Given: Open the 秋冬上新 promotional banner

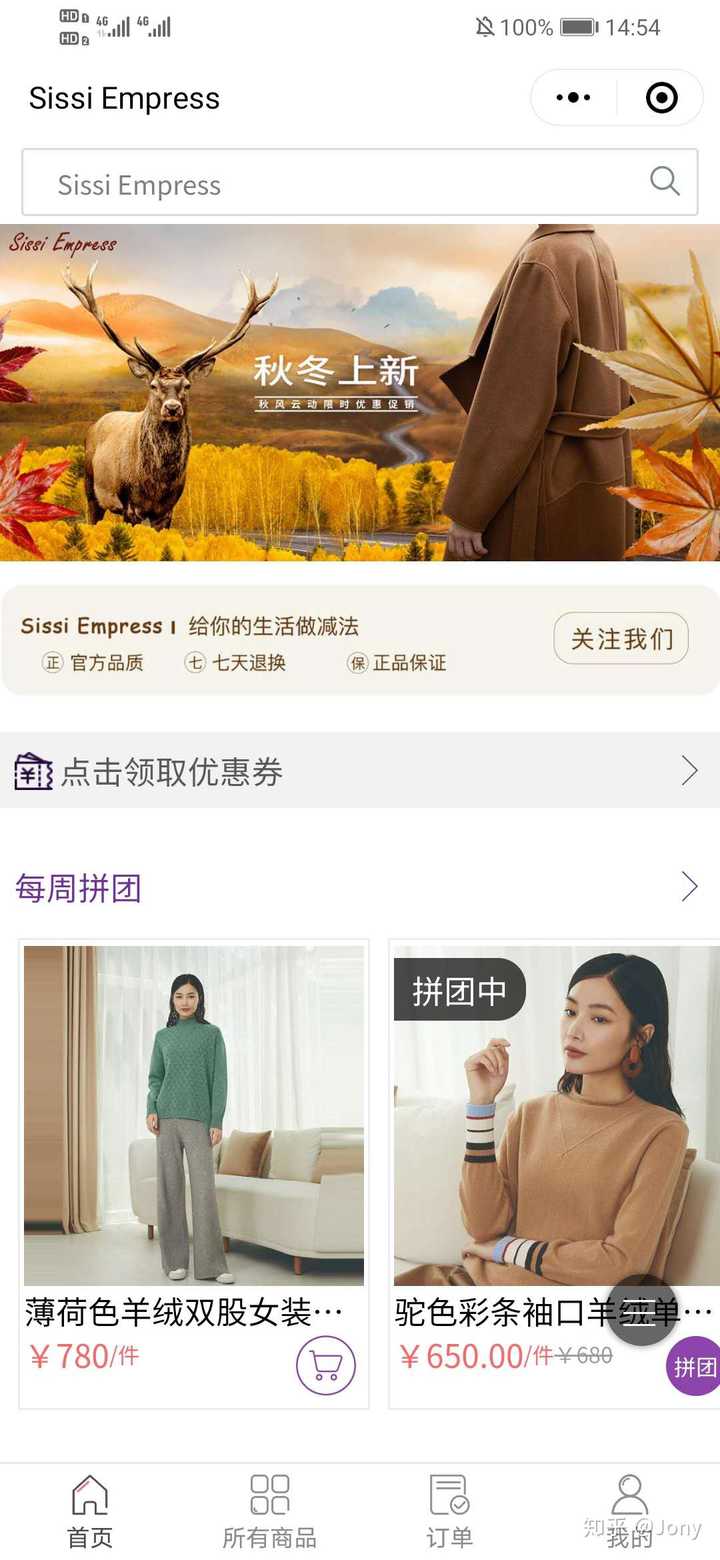Looking at the screenshot, I should pos(360,392).
